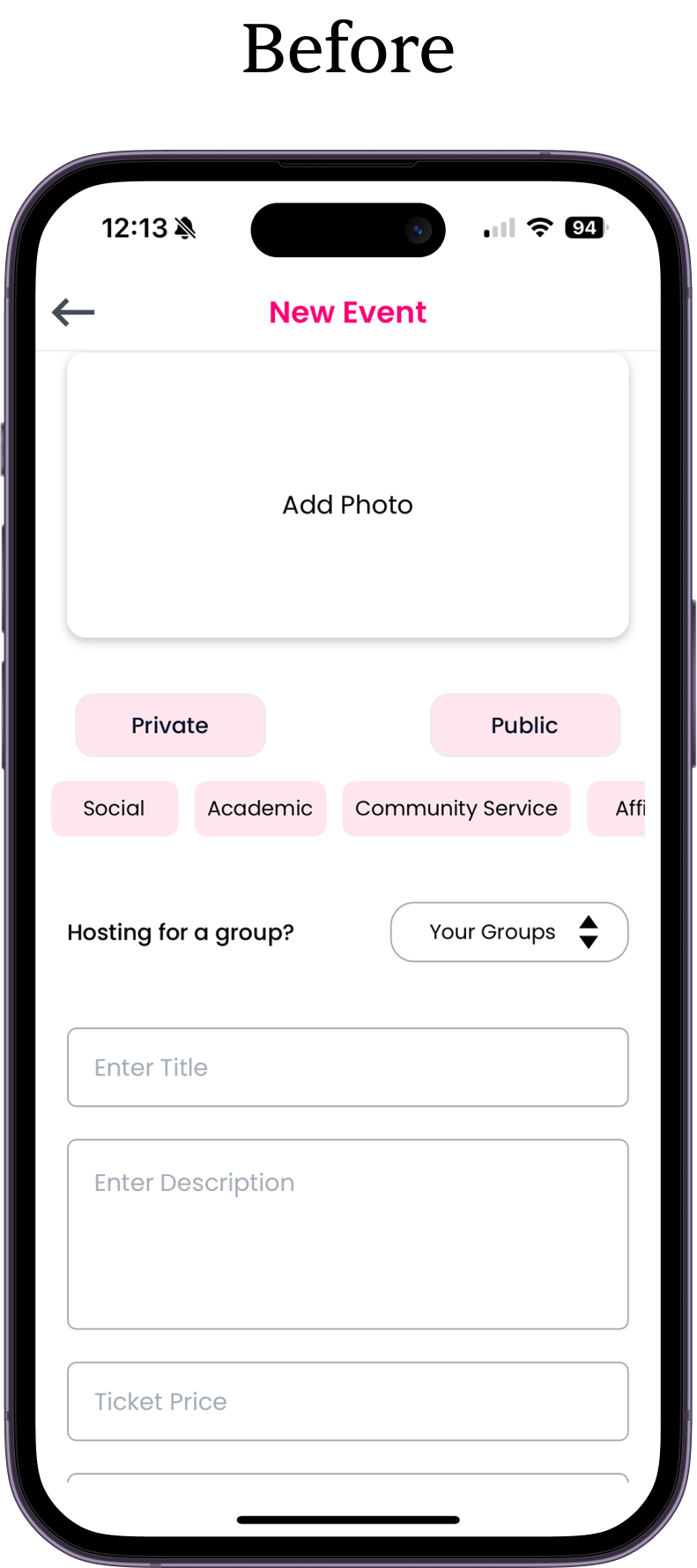This screenshot has width=697, height=1568.
Task: Tap the Add Photo card
Action: click(x=348, y=495)
